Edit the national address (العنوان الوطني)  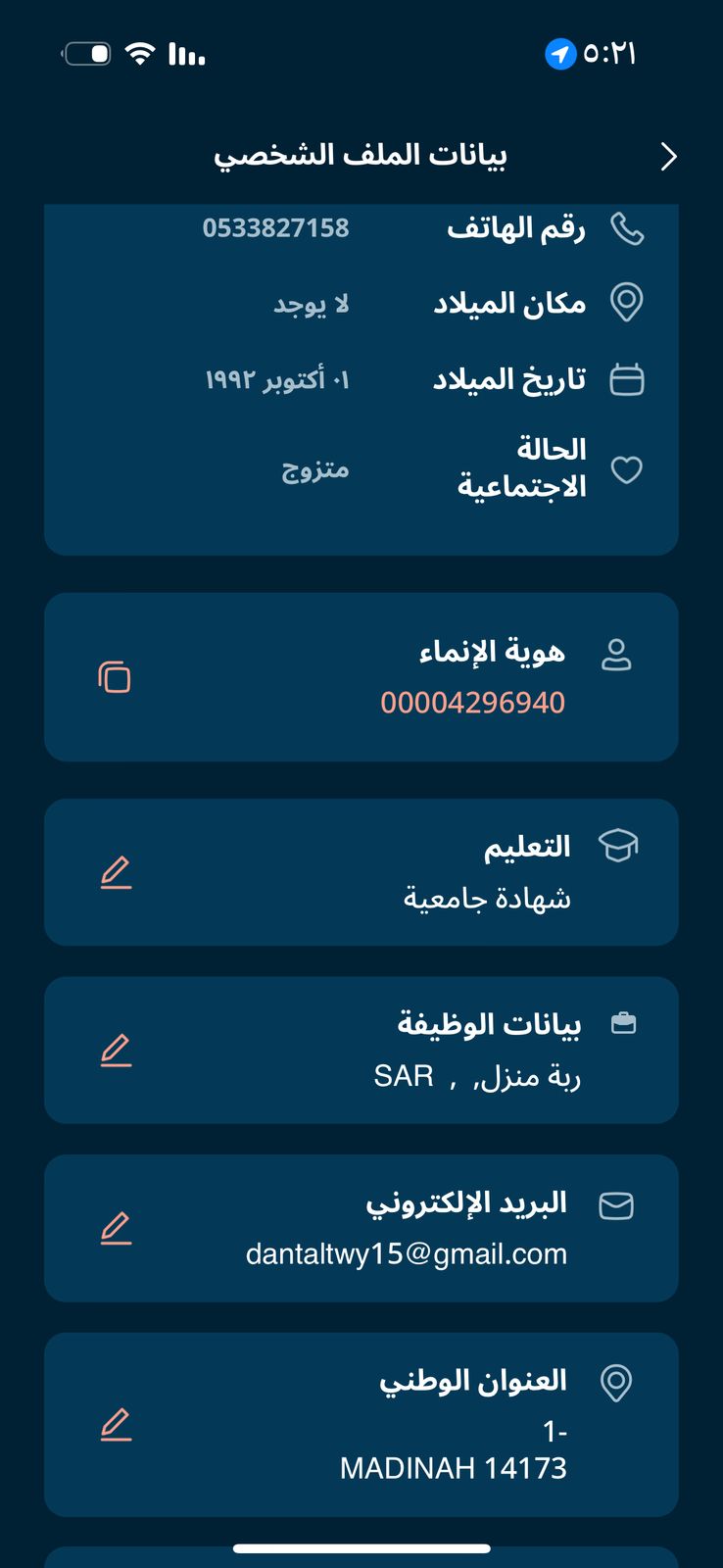116,1424
